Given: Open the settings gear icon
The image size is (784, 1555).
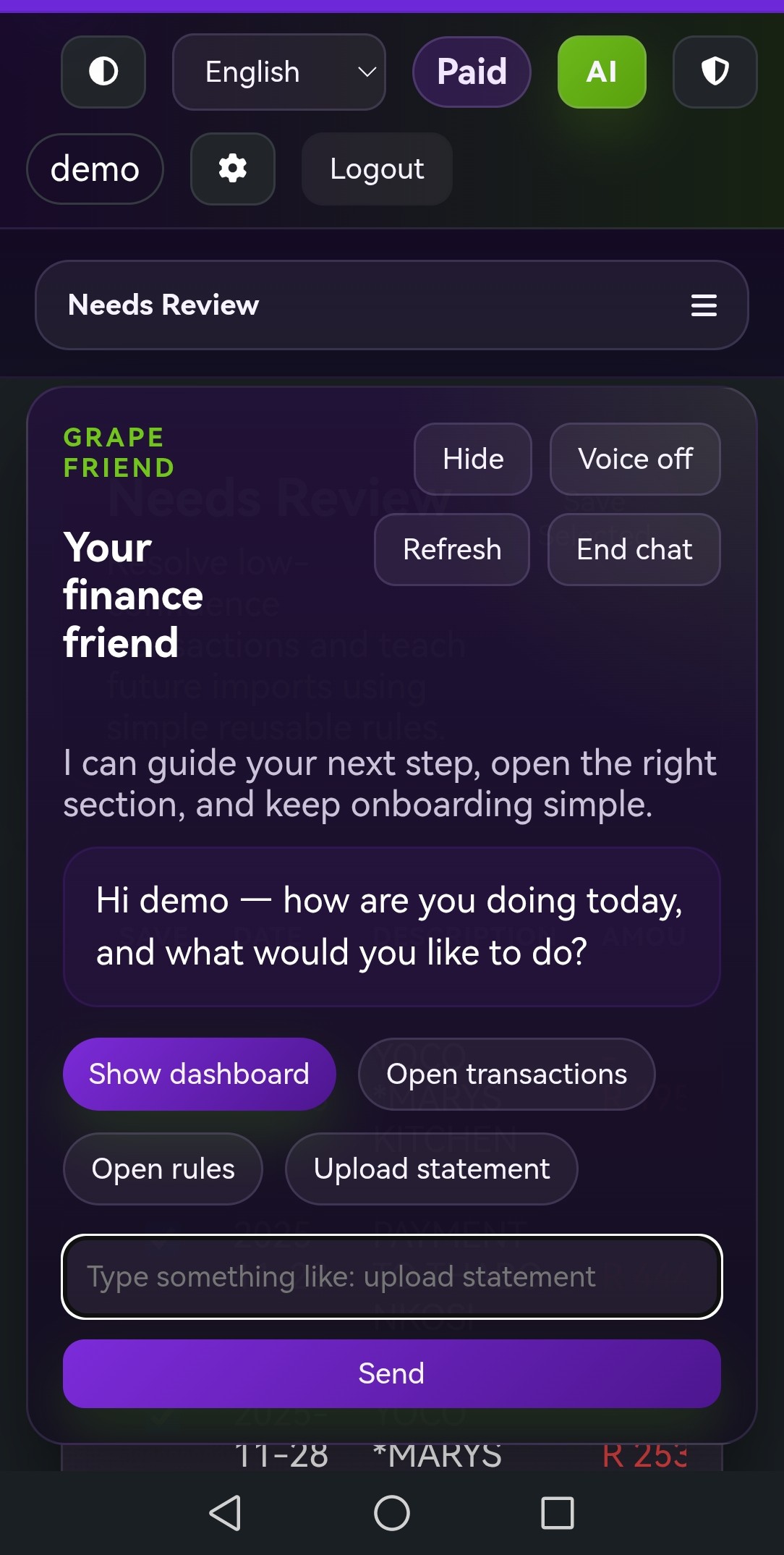Looking at the screenshot, I should [x=232, y=169].
